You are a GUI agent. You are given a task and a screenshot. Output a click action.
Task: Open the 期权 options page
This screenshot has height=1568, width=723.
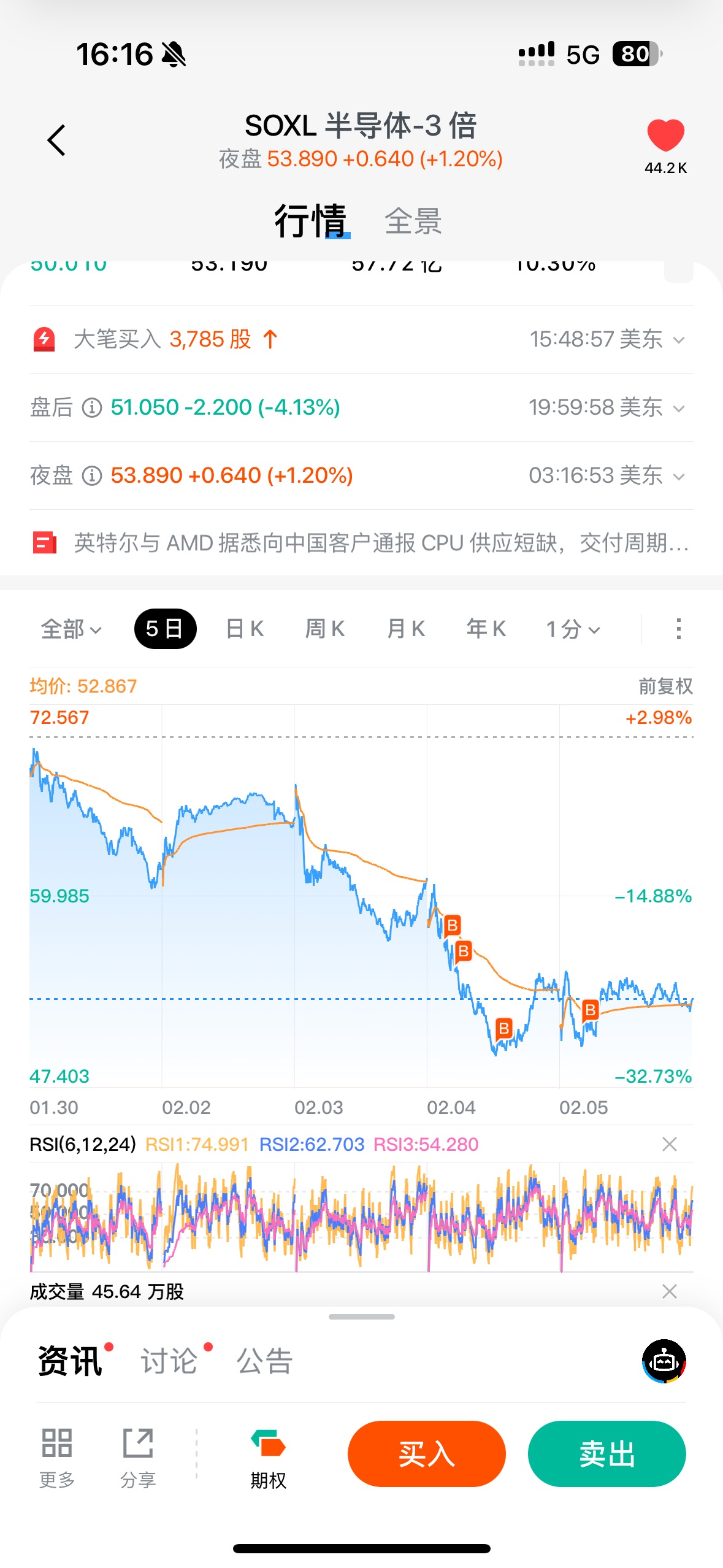[268, 1454]
